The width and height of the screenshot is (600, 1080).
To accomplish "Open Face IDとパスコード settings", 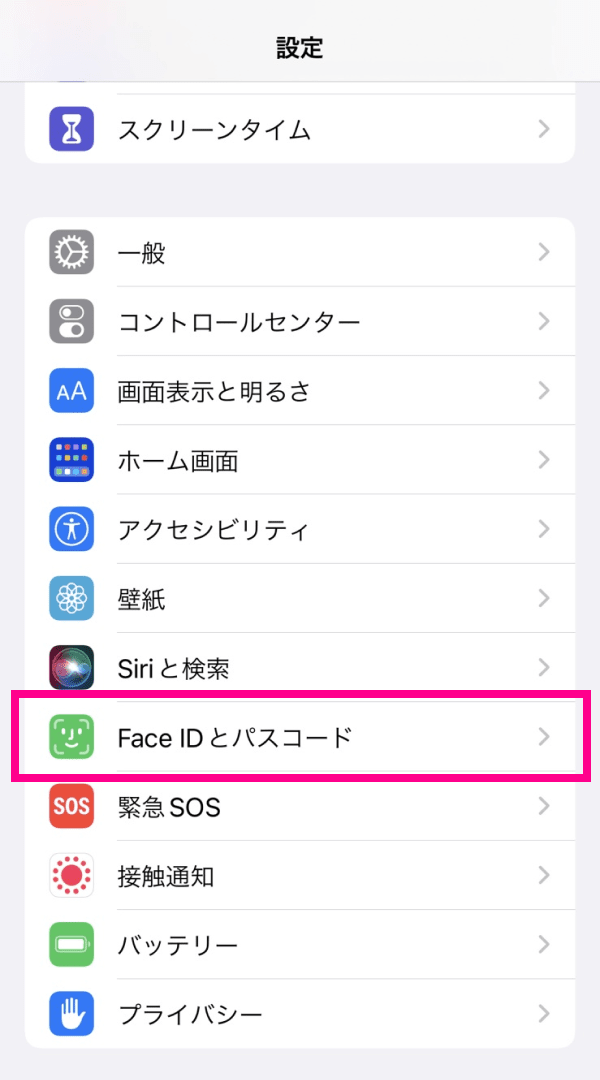I will 300,737.
